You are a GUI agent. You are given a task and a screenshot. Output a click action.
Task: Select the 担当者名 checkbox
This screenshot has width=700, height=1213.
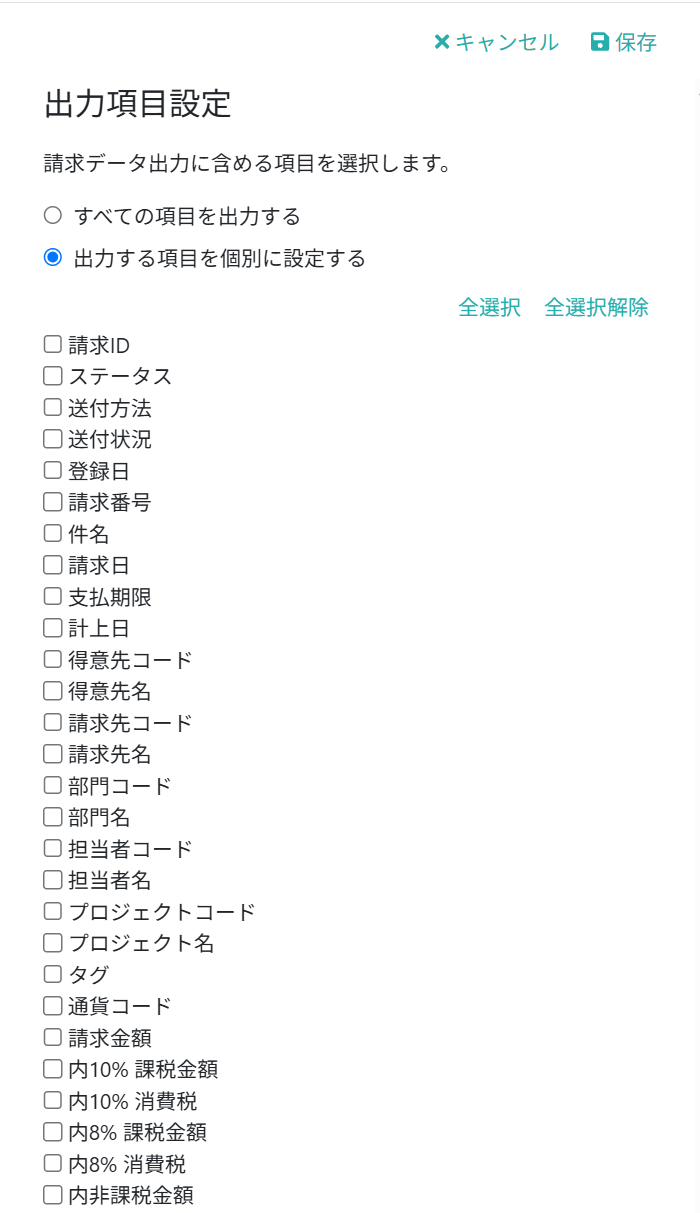(53, 880)
